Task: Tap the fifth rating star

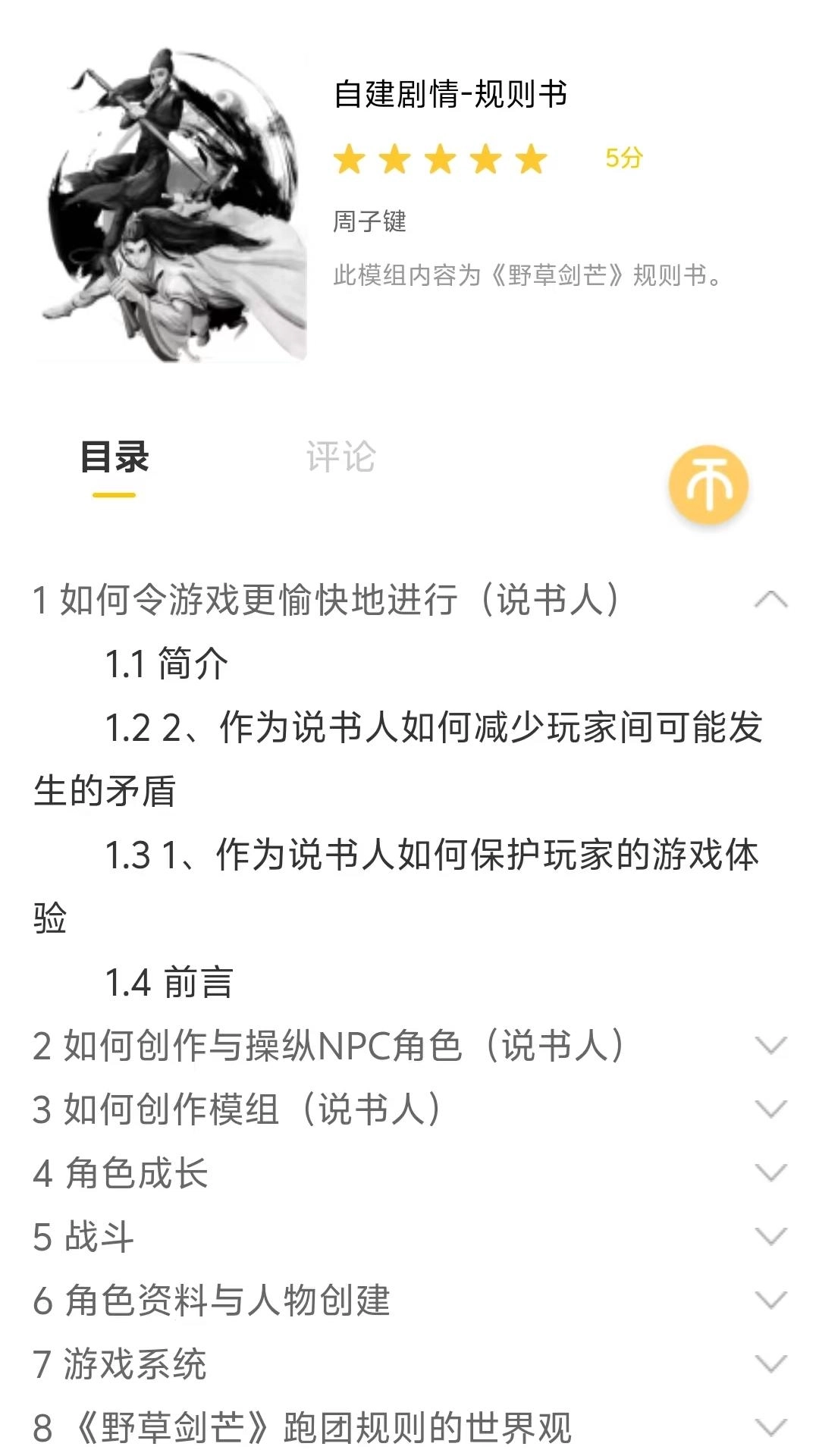Action: click(530, 159)
